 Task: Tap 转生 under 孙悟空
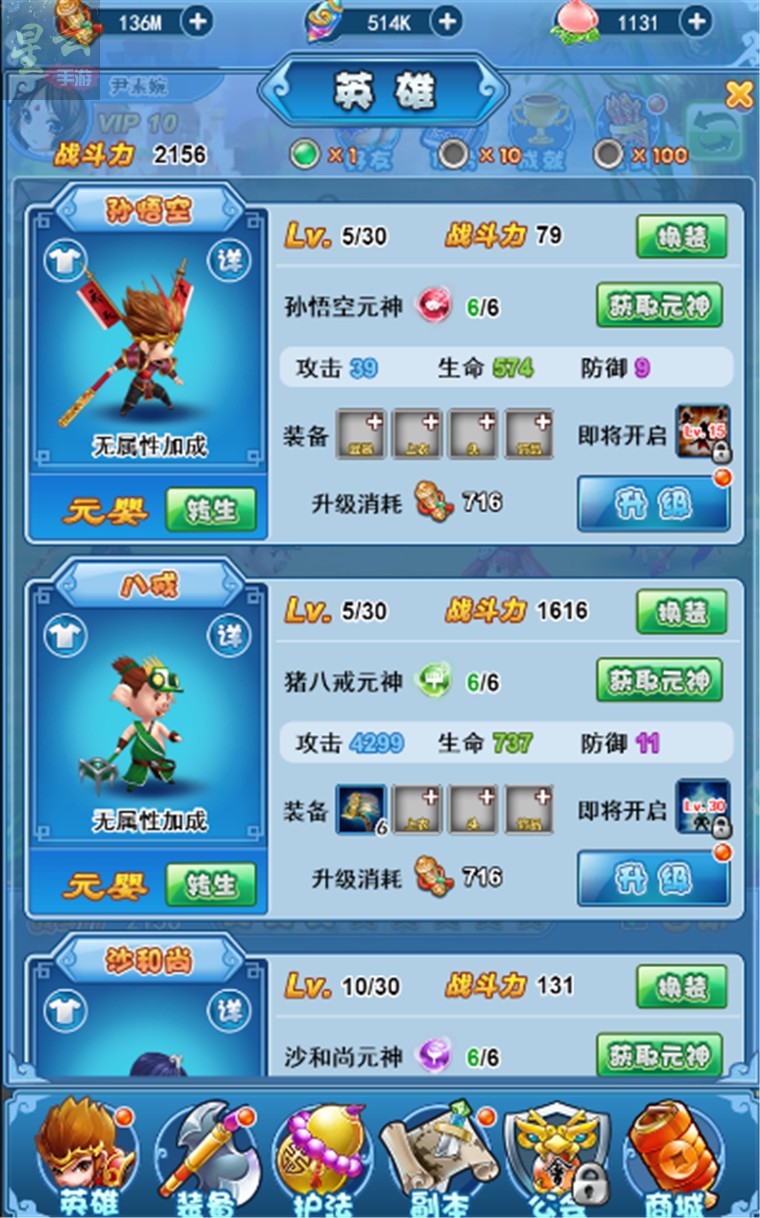coord(210,509)
